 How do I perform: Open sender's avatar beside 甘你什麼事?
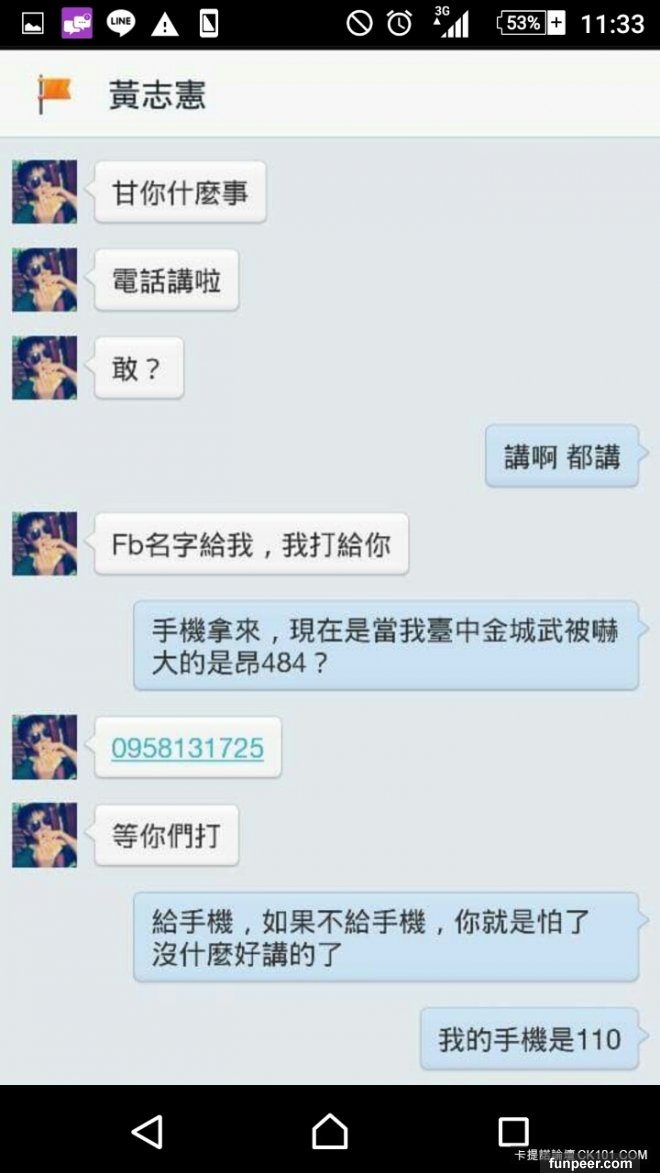(44, 192)
